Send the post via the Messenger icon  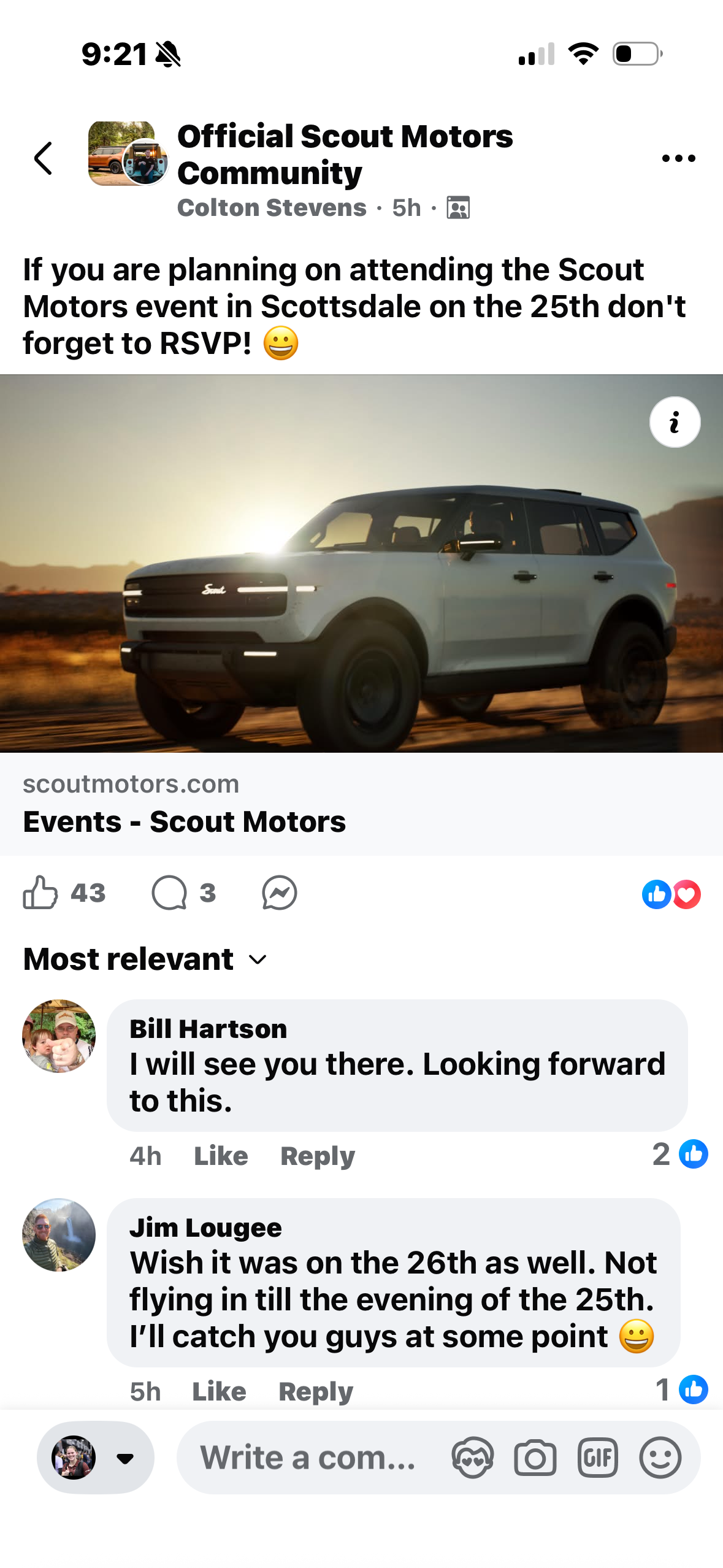point(279,893)
